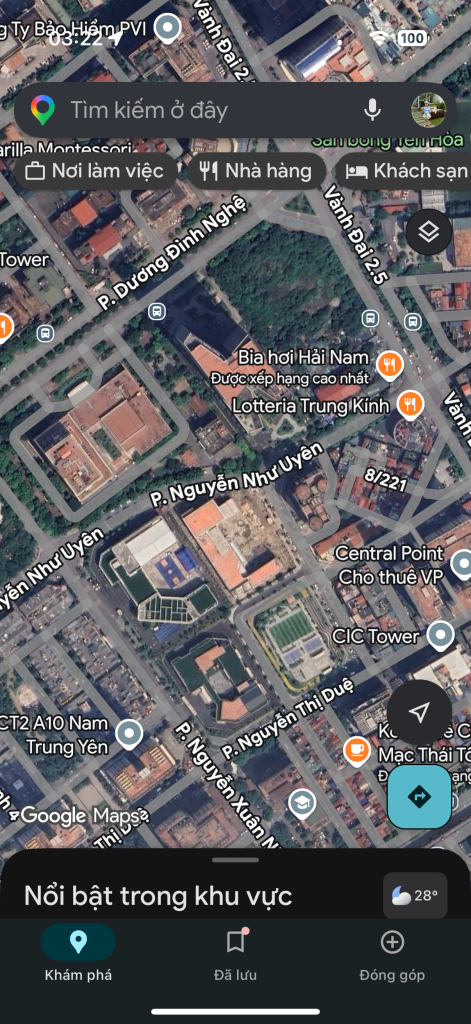Filter map by "Nhà hàng" chip
The width and height of the screenshot is (471, 1024).
point(257,171)
